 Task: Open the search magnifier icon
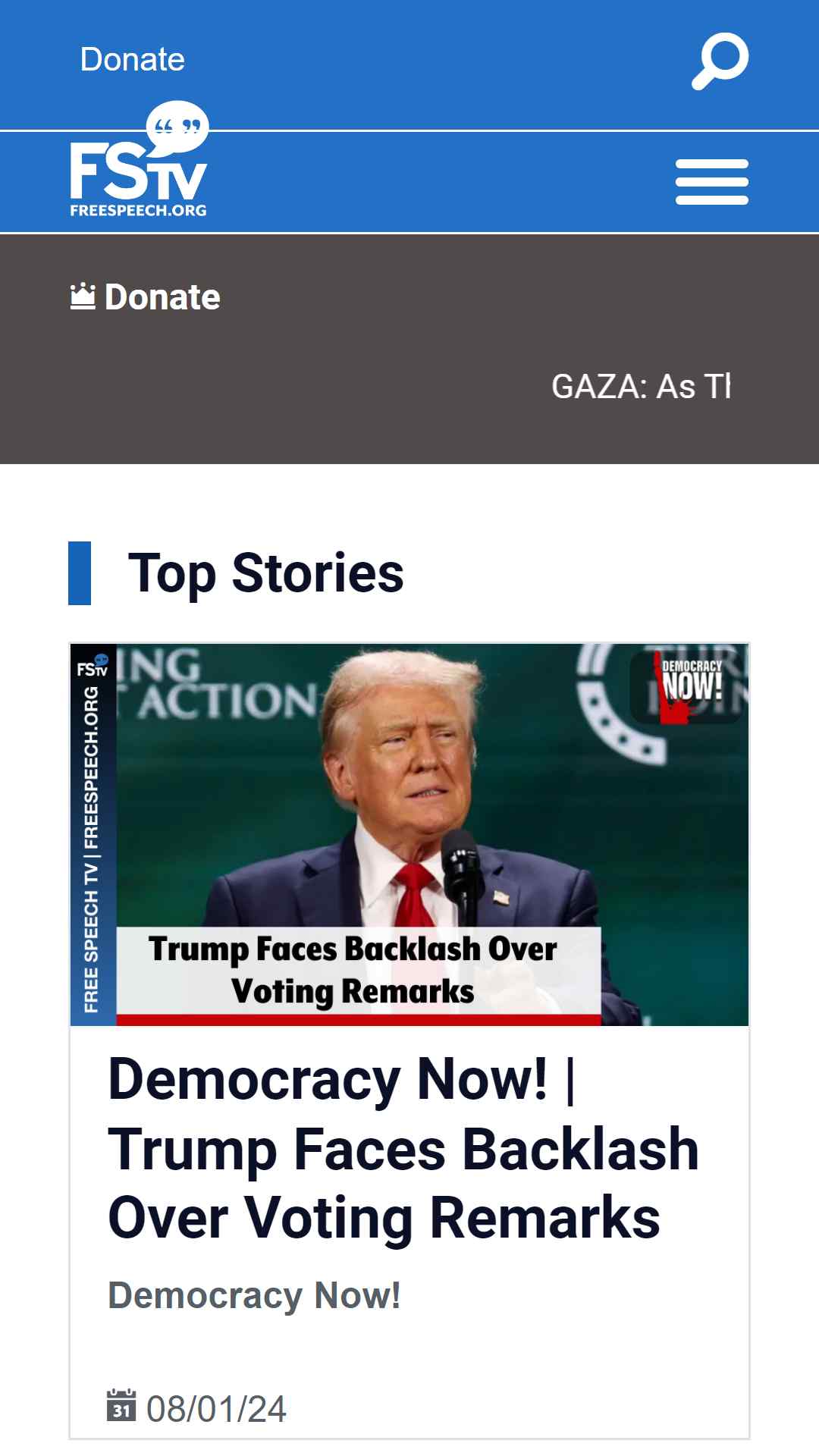click(x=720, y=61)
